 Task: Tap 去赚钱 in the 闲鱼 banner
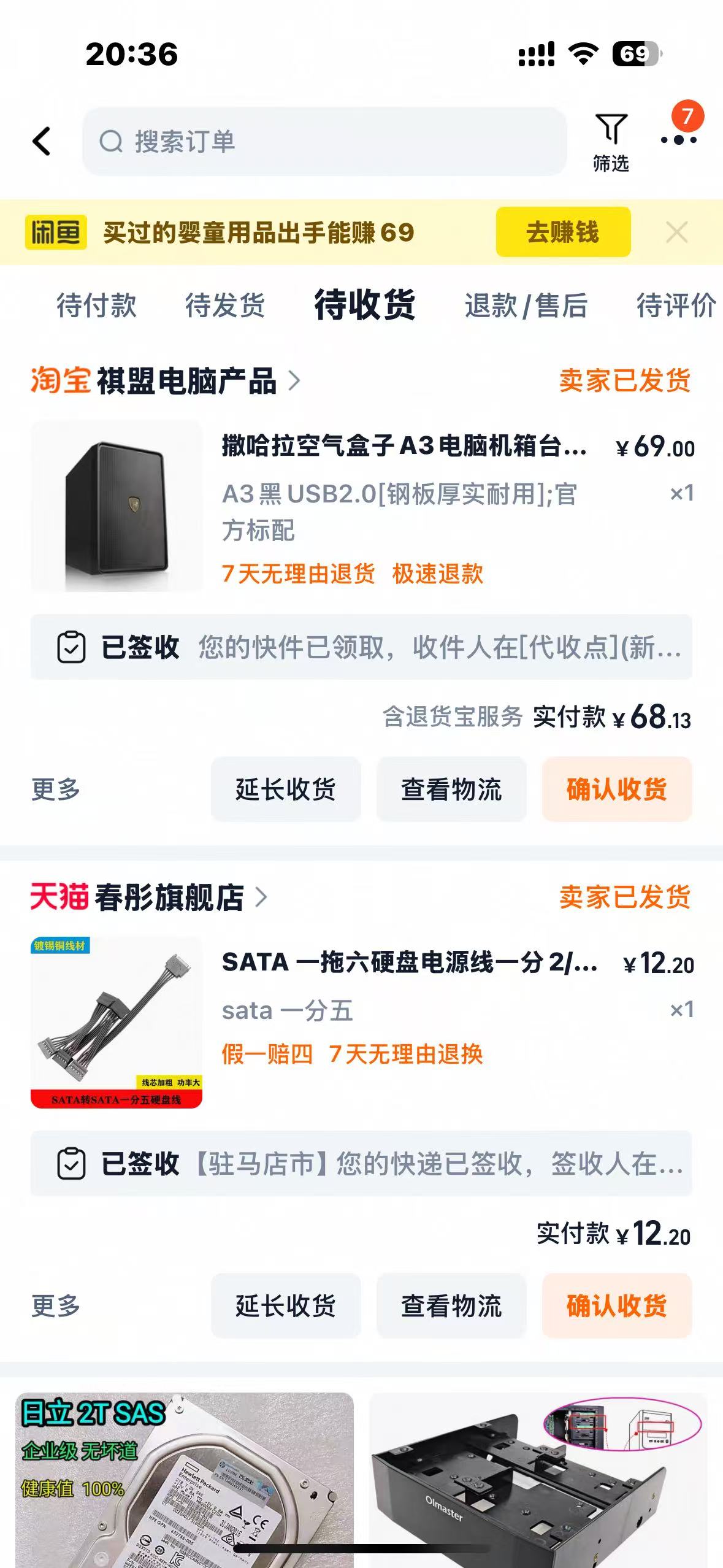tap(562, 232)
